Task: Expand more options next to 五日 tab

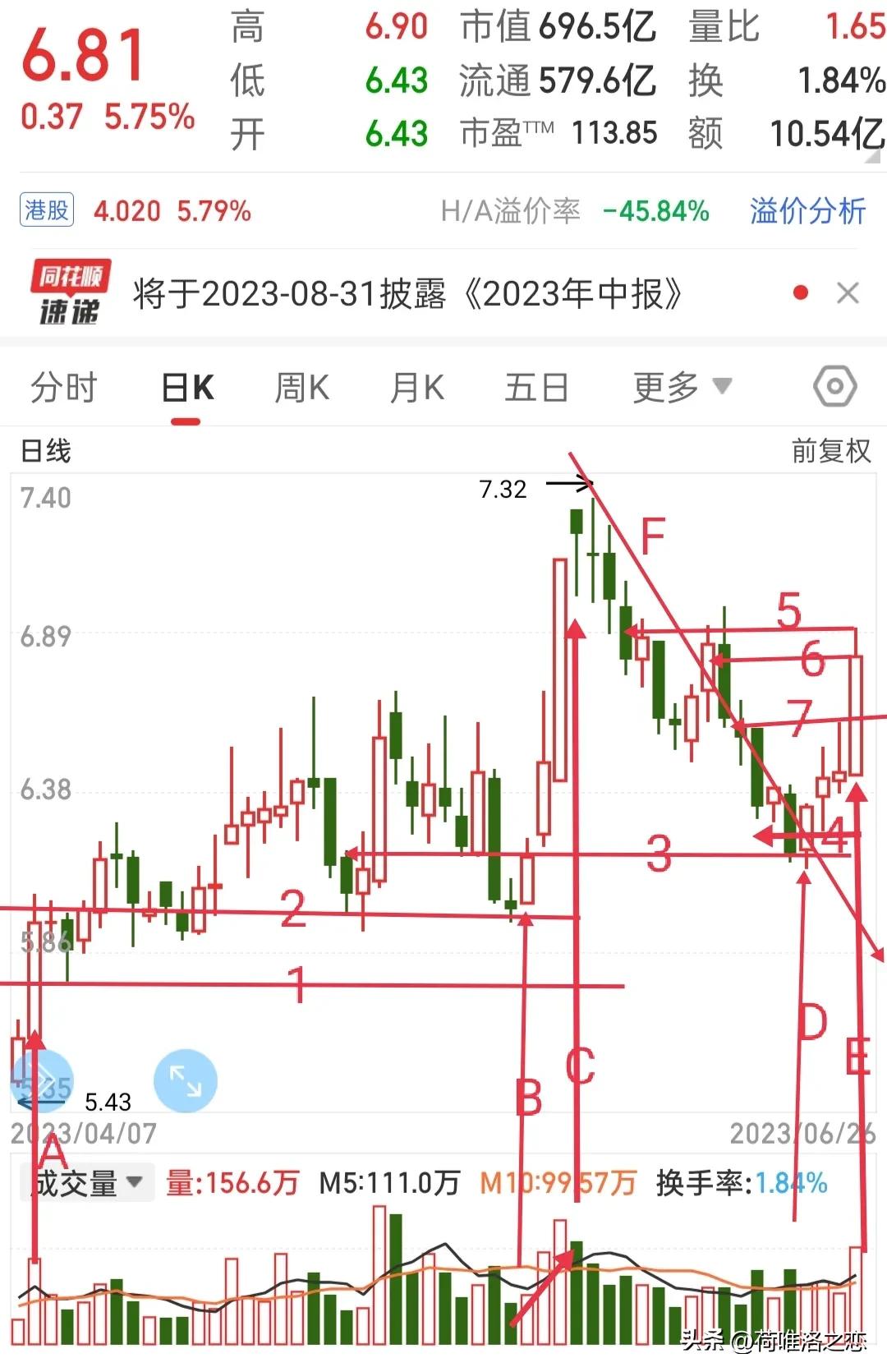Action: point(723,386)
